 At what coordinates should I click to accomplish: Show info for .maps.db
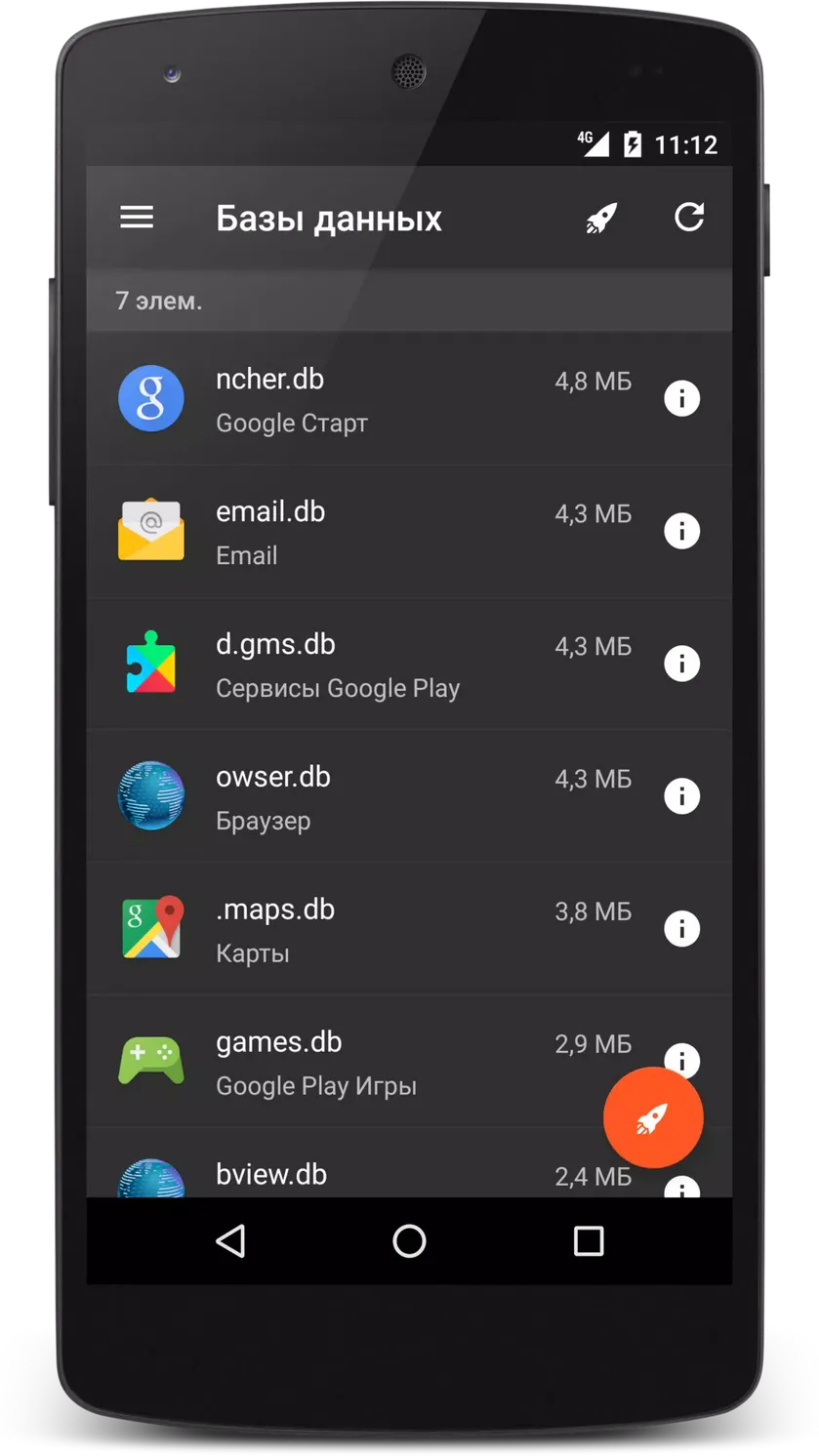pos(682,928)
